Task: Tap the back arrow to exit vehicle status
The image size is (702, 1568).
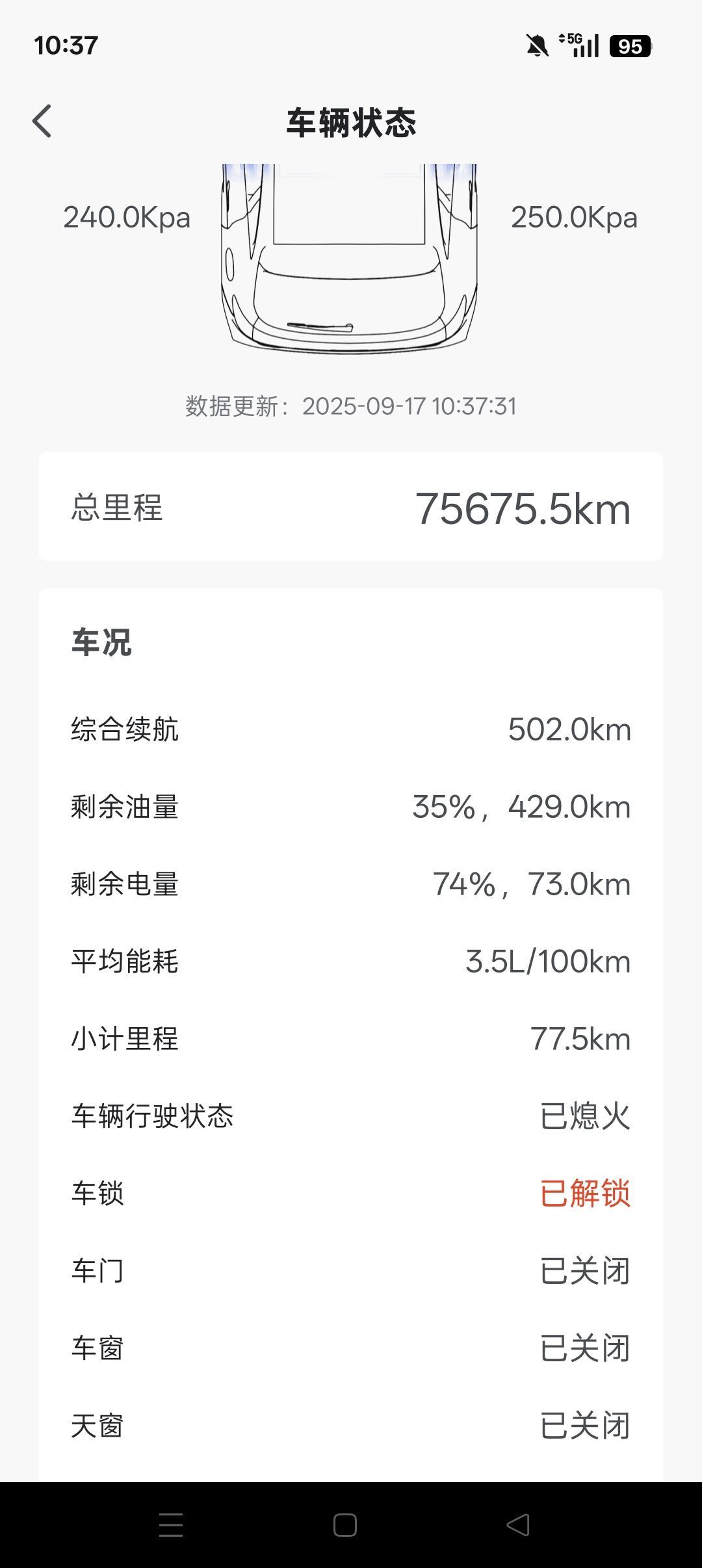Action: click(43, 121)
